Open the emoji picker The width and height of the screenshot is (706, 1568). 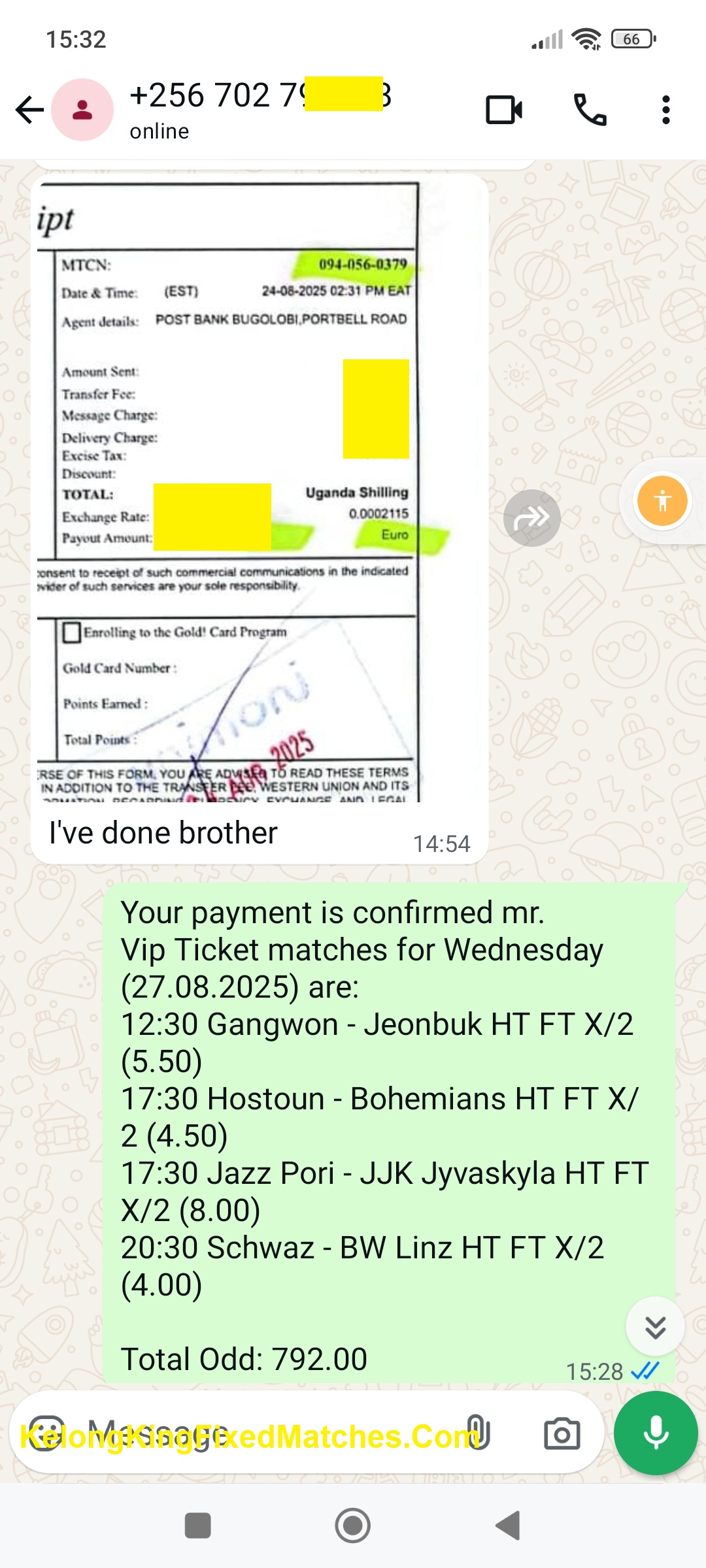46,1433
